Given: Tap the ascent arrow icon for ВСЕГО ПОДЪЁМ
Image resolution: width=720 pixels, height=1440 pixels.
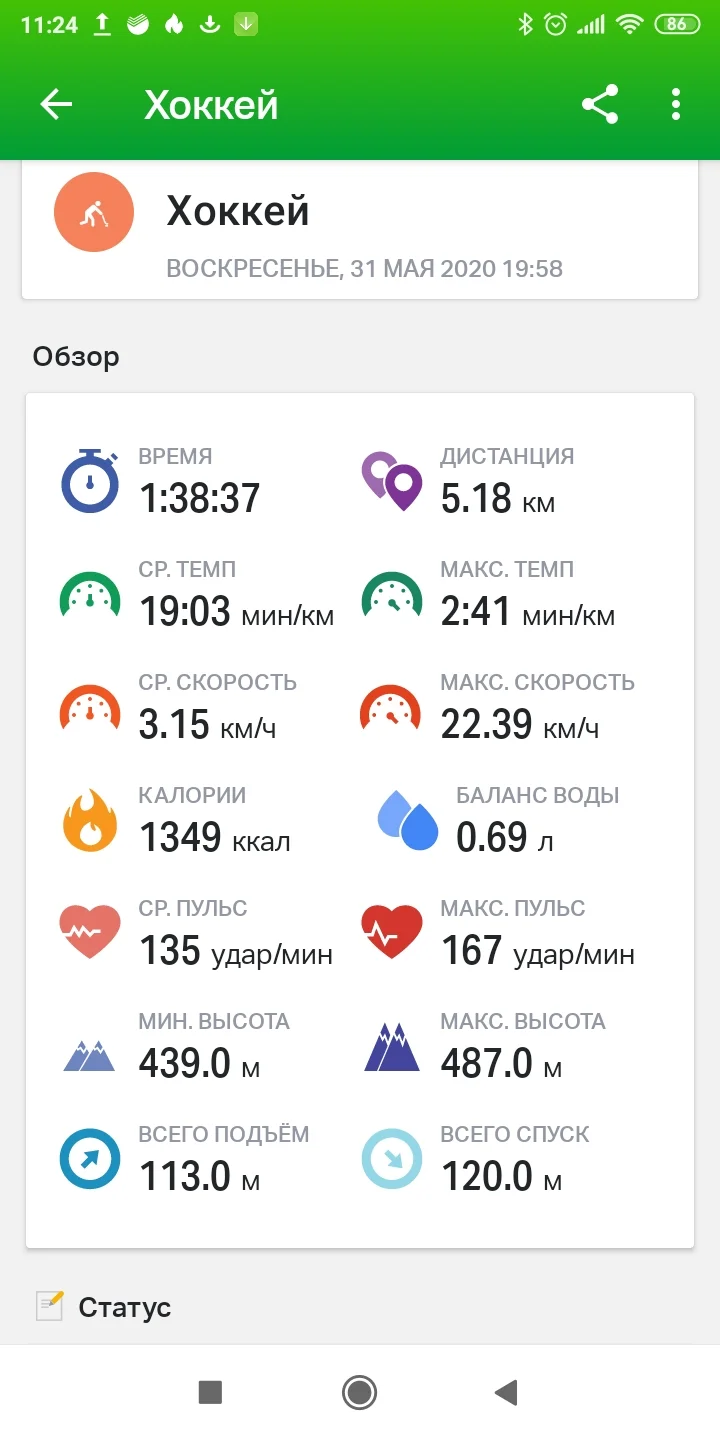Looking at the screenshot, I should click(91, 1156).
